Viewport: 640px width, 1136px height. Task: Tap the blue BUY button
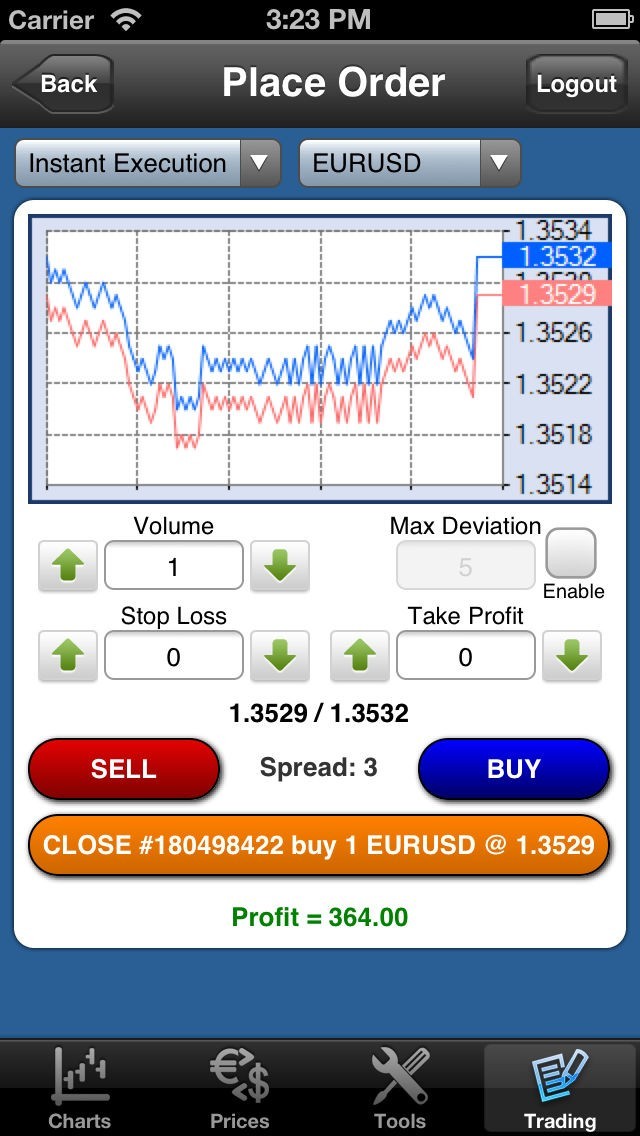coord(513,769)
